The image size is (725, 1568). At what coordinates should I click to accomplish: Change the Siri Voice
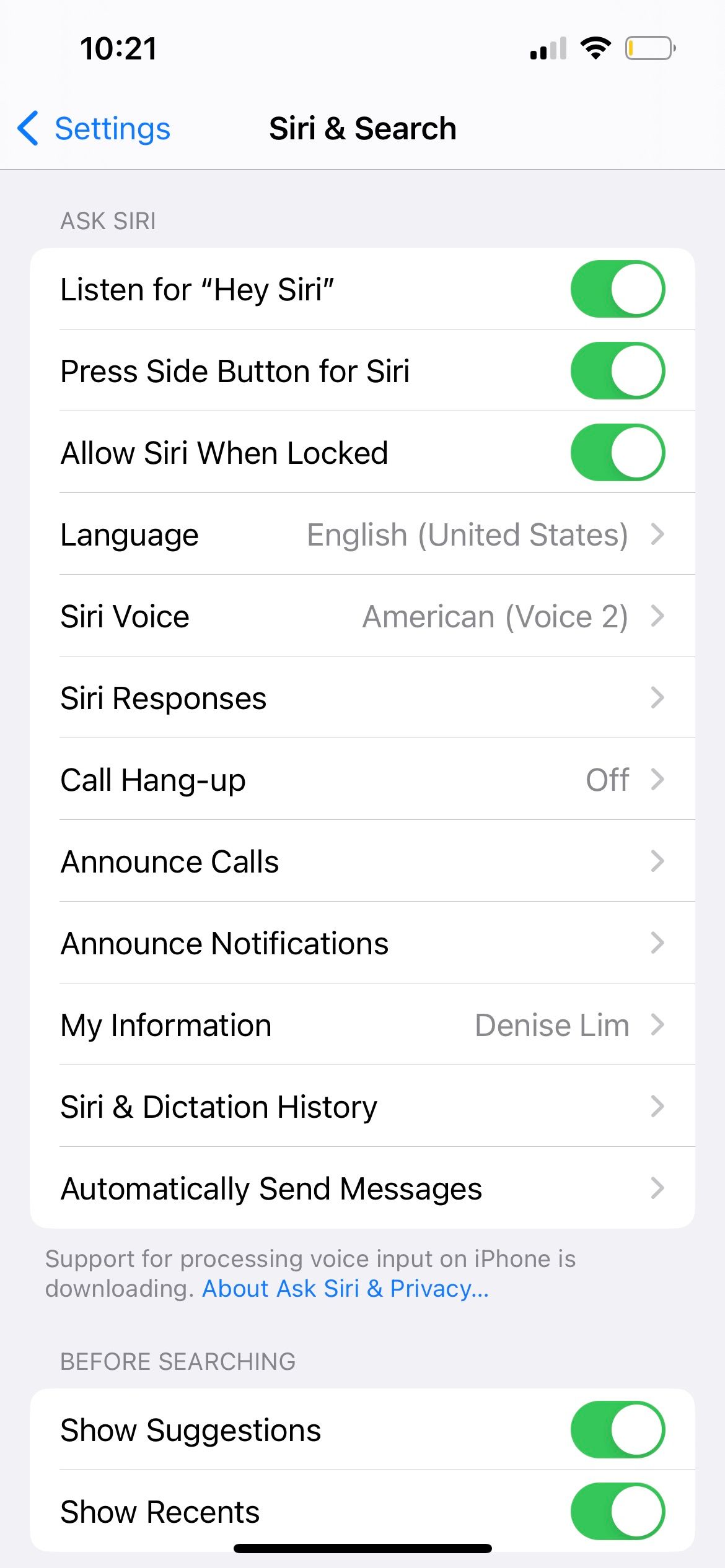[362, 616]
